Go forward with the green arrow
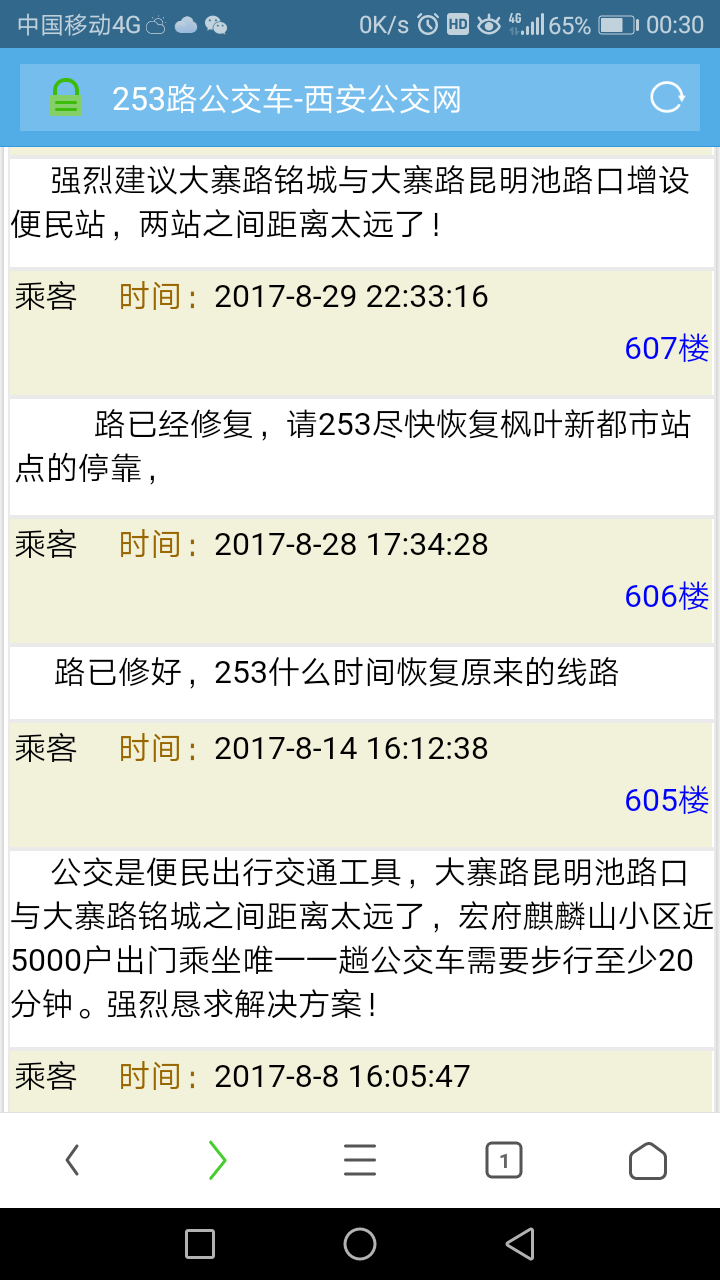 (216, 1160)
